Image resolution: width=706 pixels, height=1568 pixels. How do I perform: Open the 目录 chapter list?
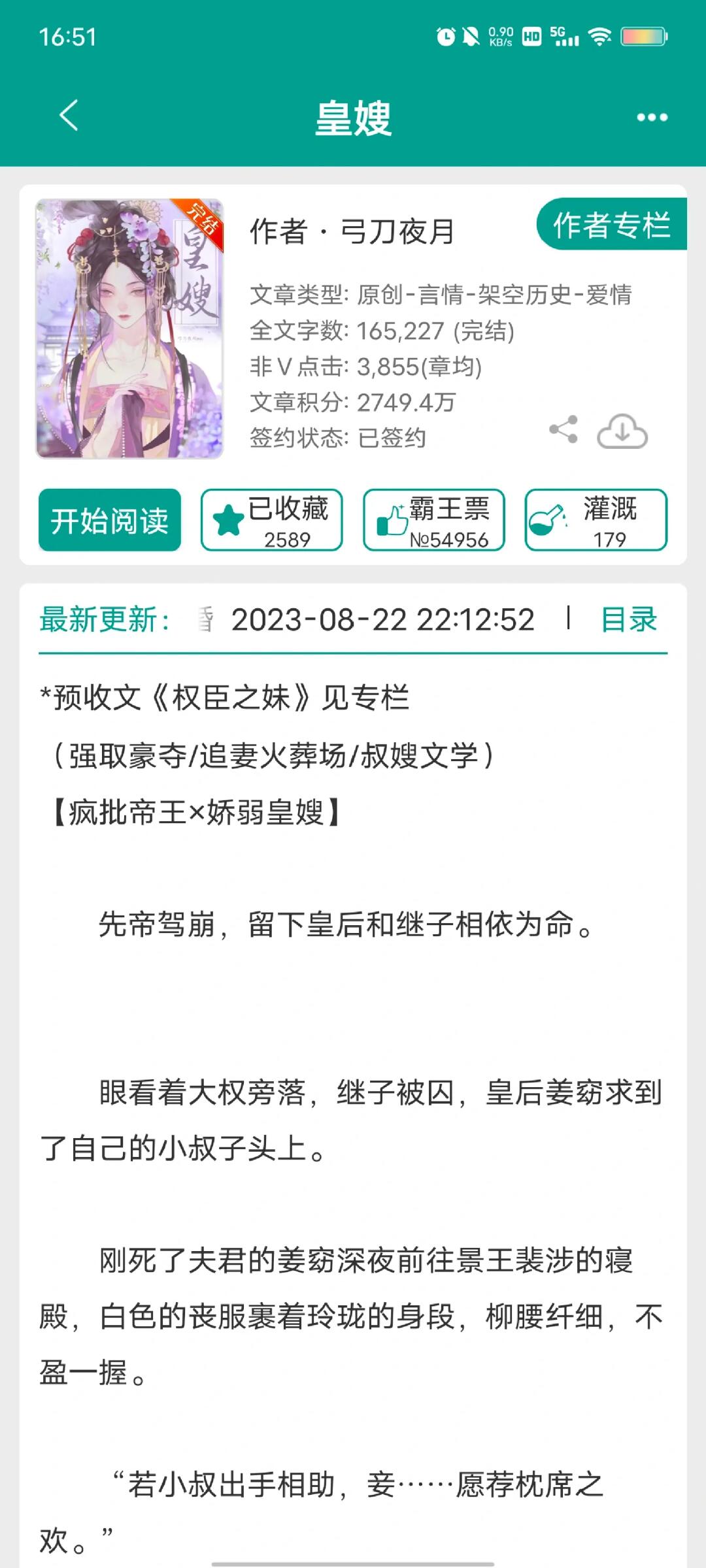tap(629, 619)
